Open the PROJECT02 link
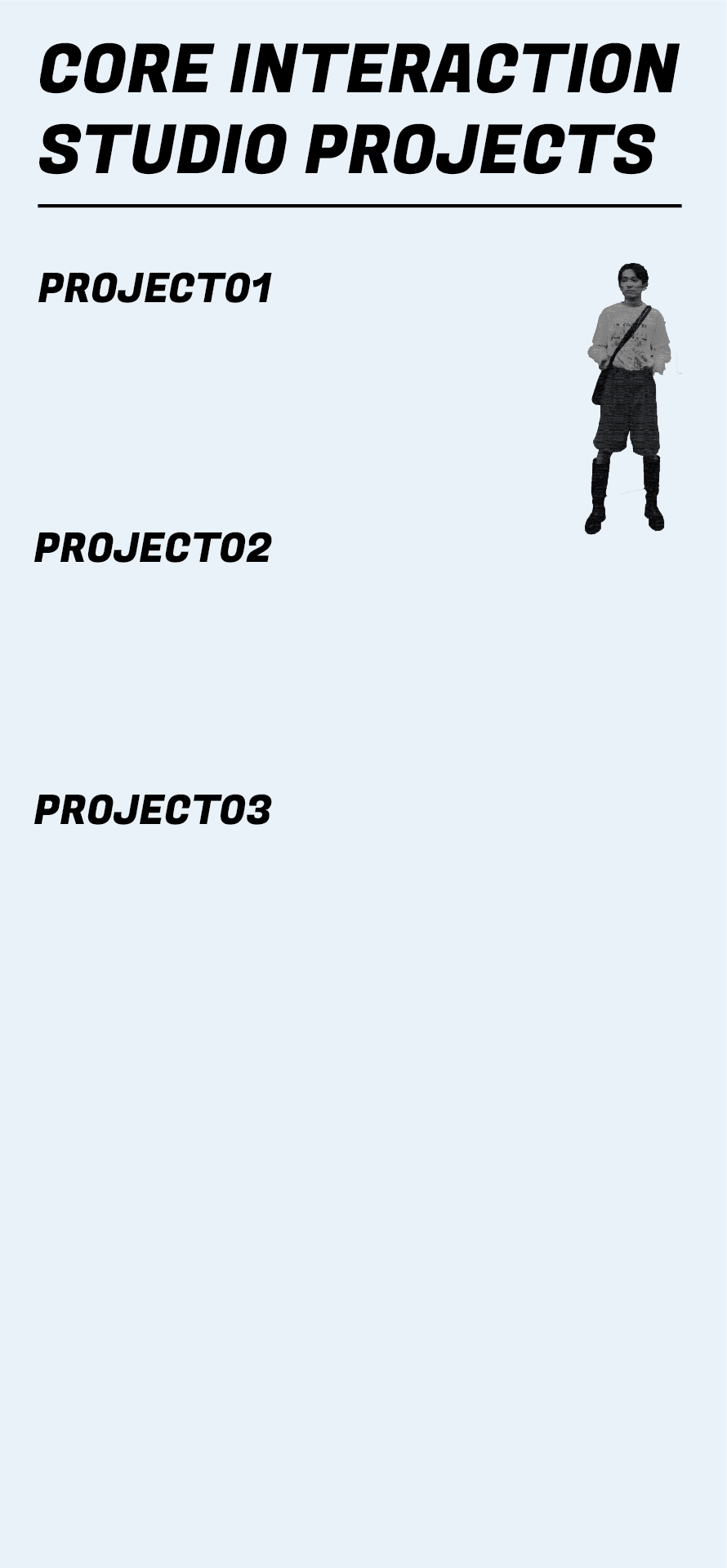727x1568 pixels. pos(153,548)
